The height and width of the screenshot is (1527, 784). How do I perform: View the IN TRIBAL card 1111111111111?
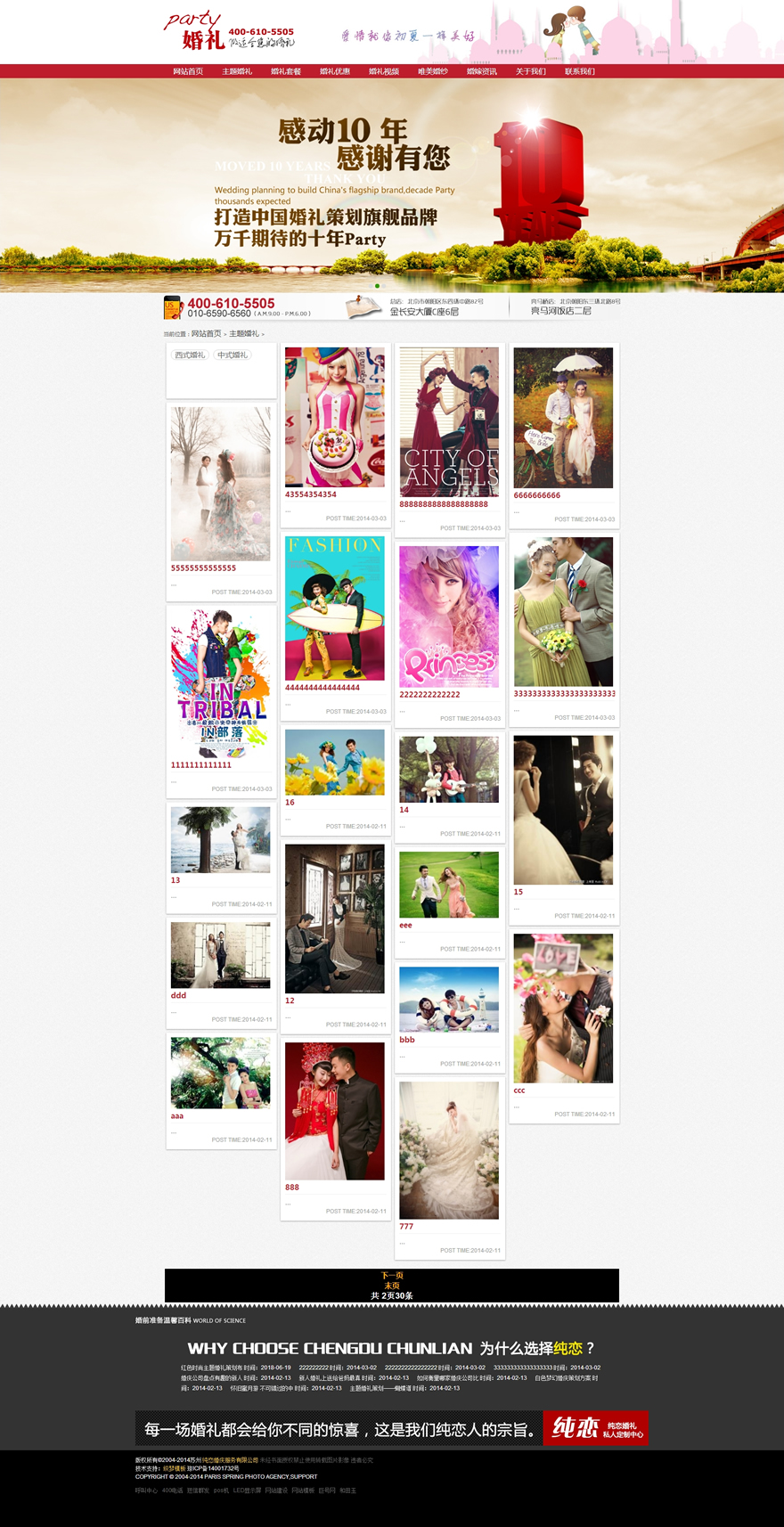coord(220,683)
